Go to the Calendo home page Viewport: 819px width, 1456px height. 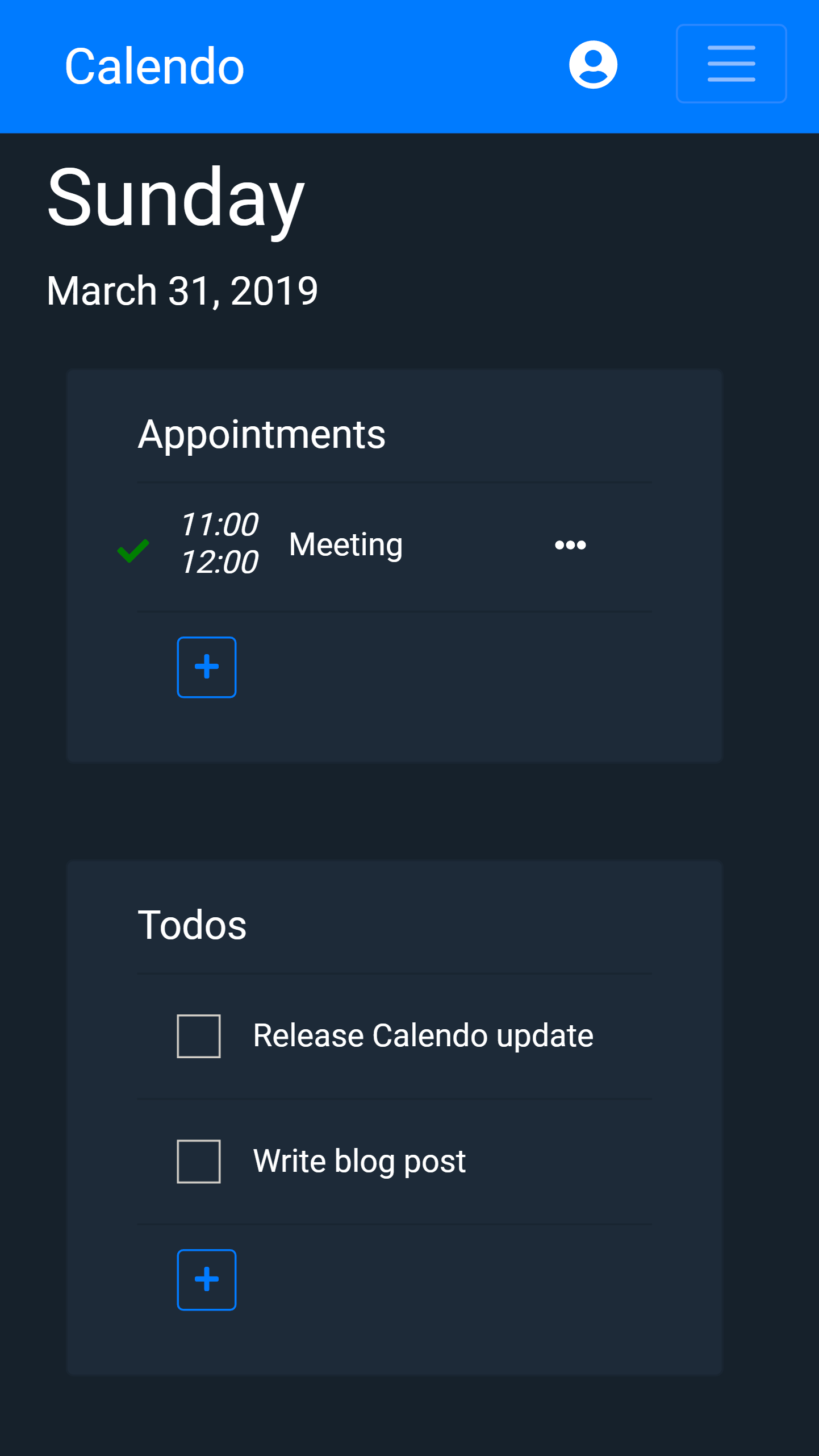coord(154,66)
